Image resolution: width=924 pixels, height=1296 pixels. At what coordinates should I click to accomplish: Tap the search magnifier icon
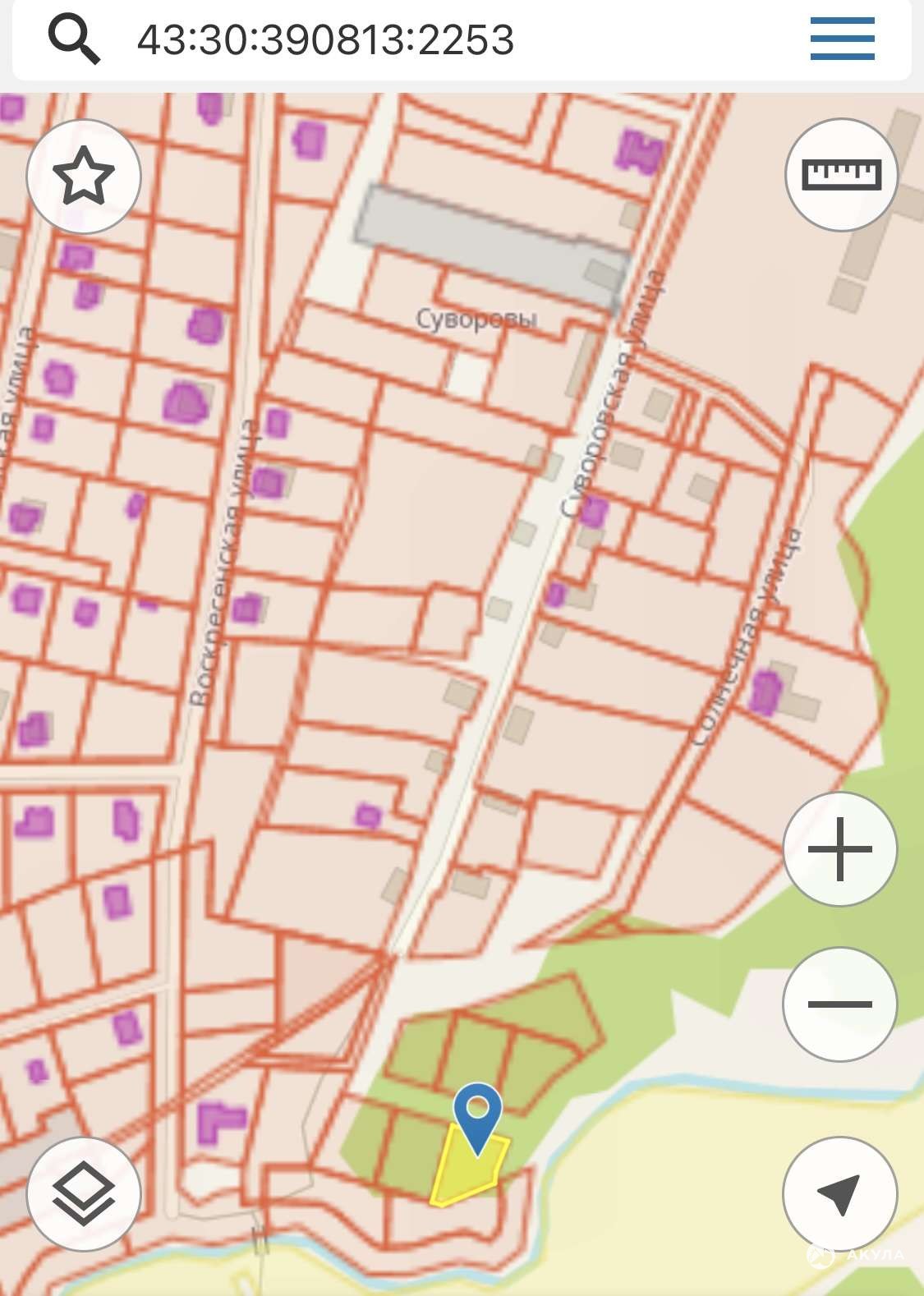[74, 39]
